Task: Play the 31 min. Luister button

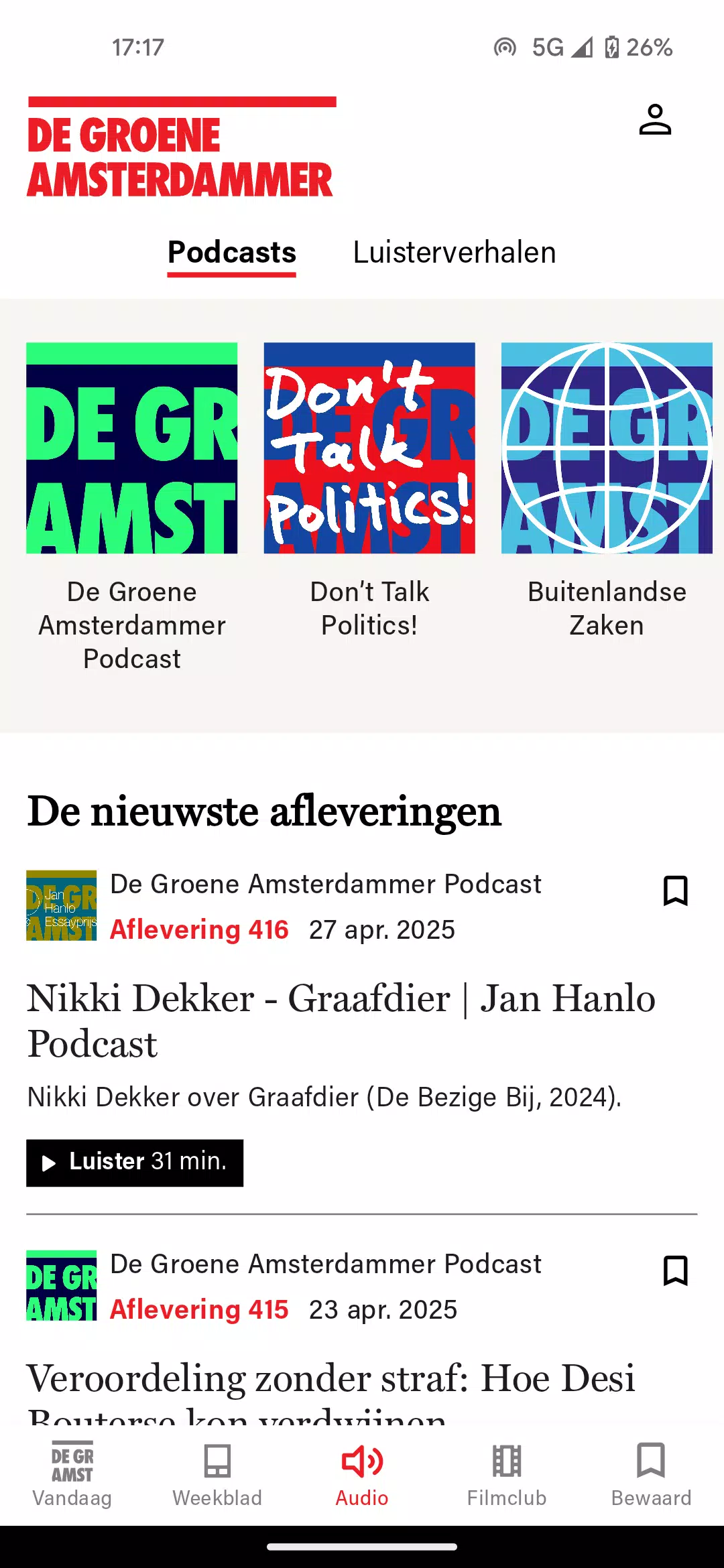Action: (x=135, y=1163)
